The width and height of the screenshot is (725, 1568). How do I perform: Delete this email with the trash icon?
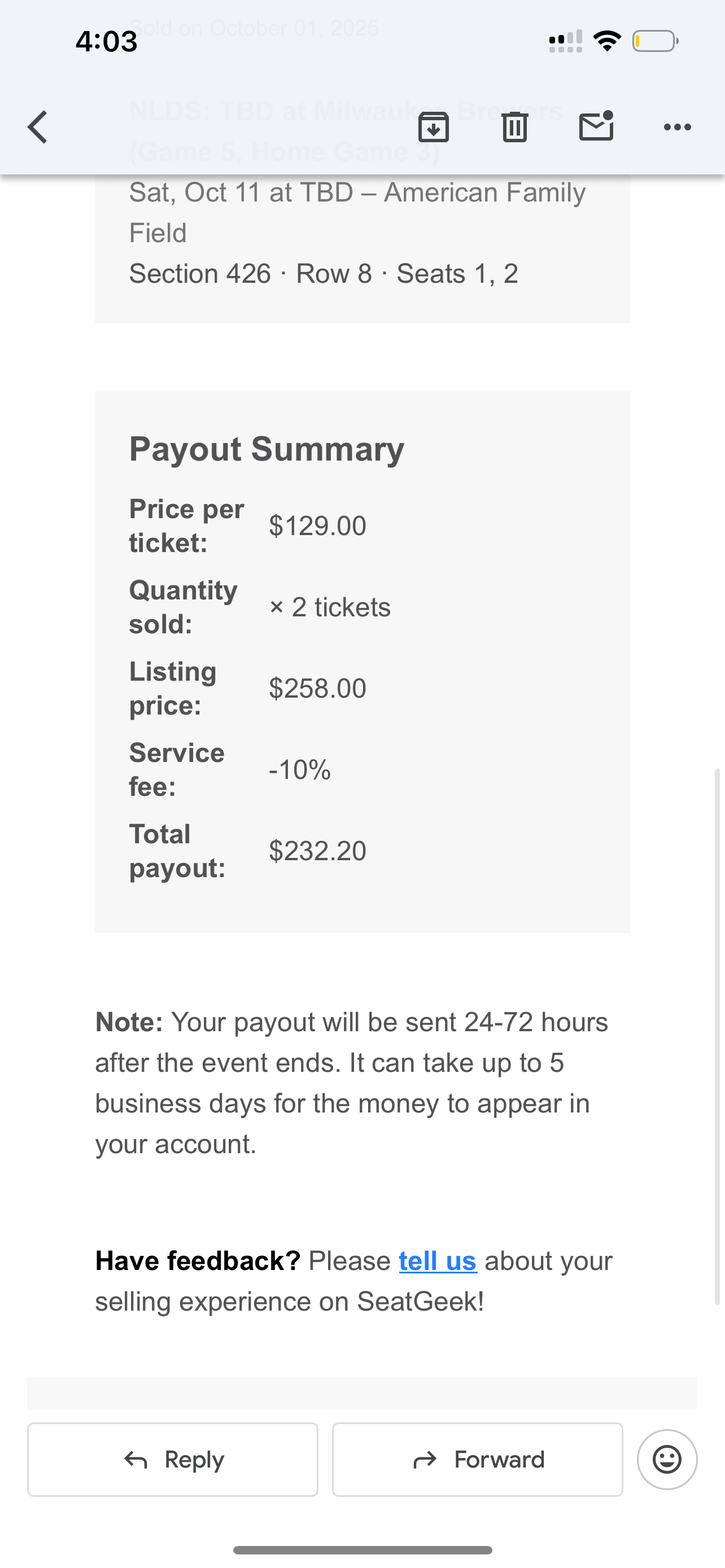[x=514, y=127]
